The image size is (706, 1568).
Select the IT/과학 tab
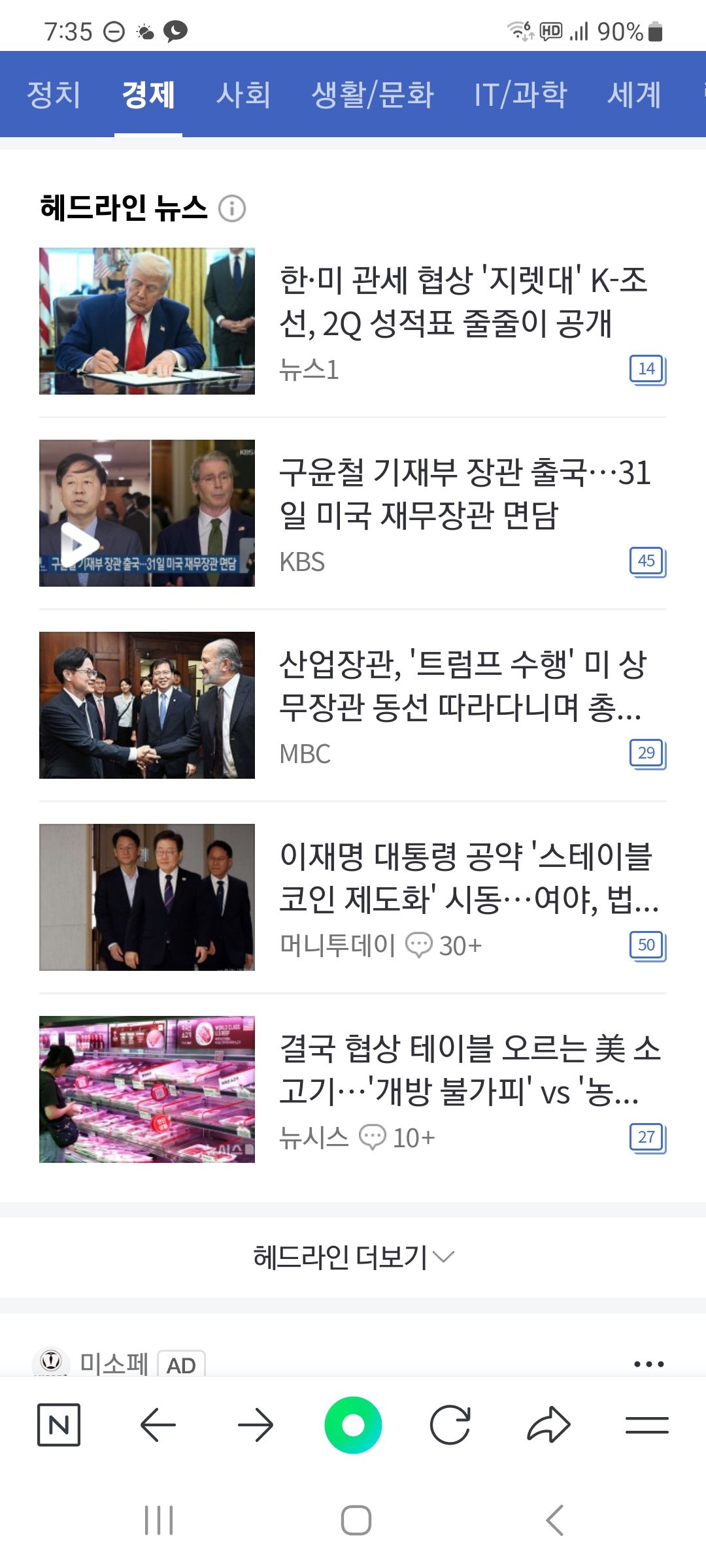[x=520, y=94]
